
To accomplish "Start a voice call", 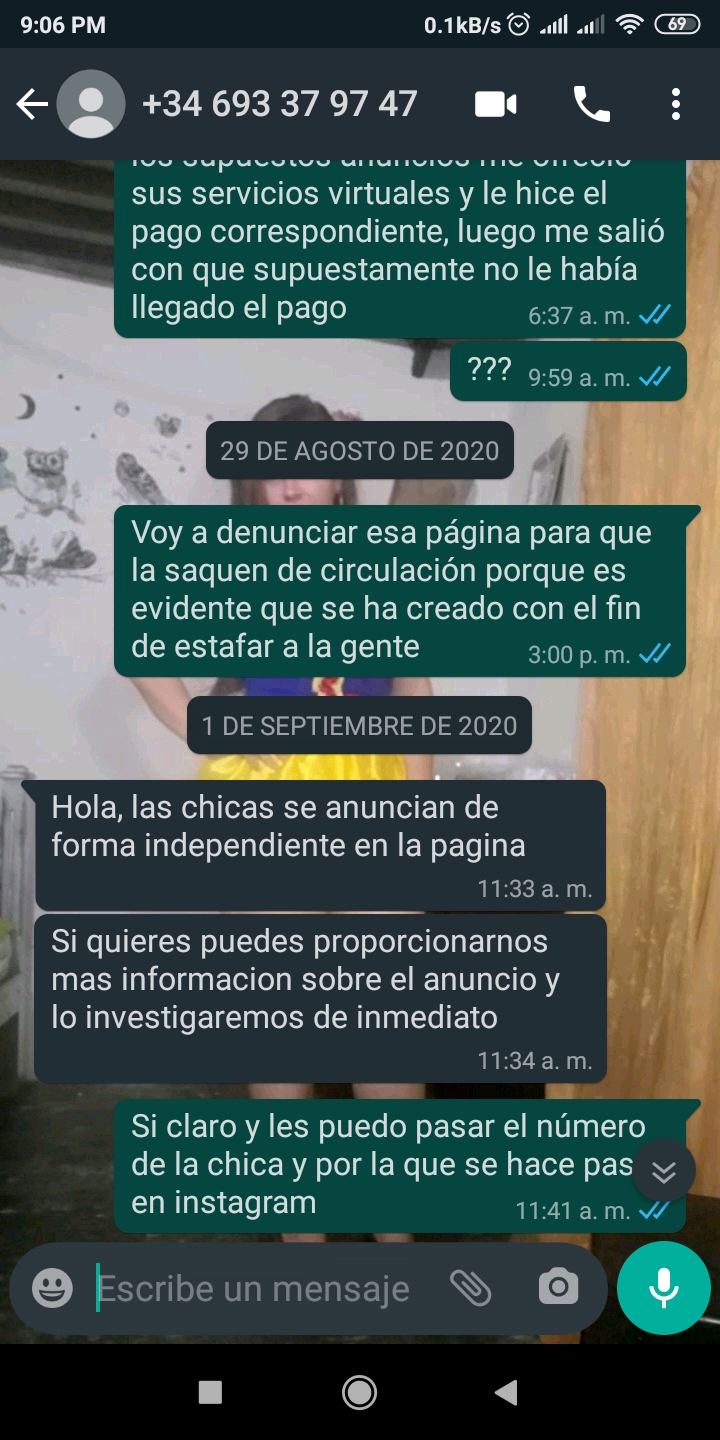I will [x=591, y=104].
